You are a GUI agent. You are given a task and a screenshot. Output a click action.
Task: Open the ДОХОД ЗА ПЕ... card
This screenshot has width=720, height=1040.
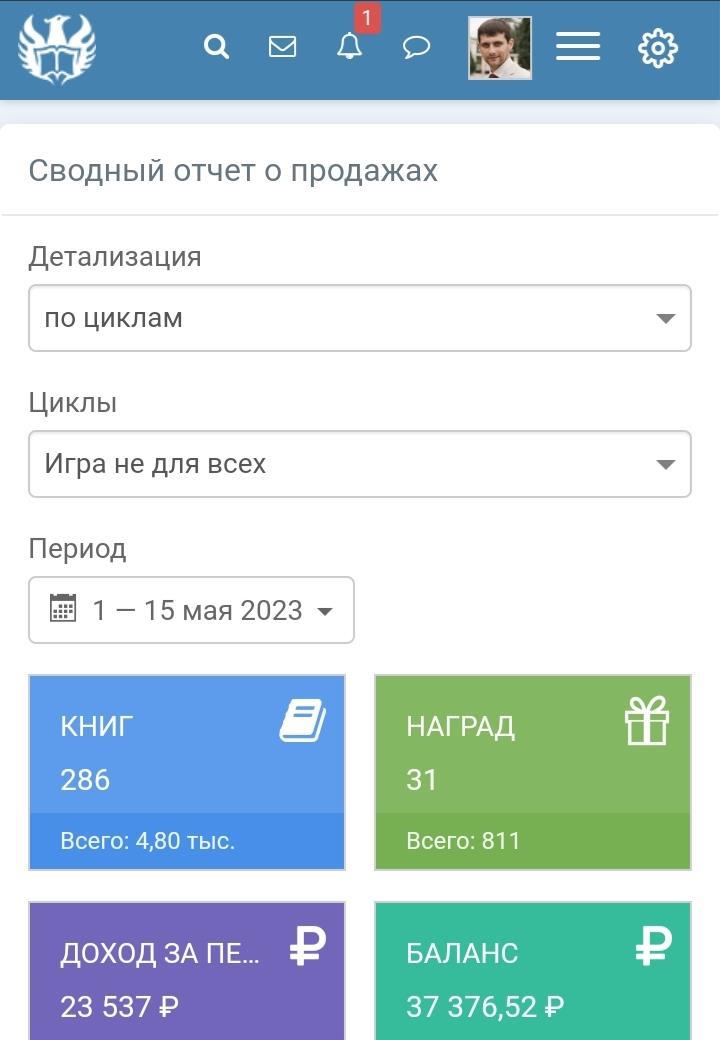187,971
